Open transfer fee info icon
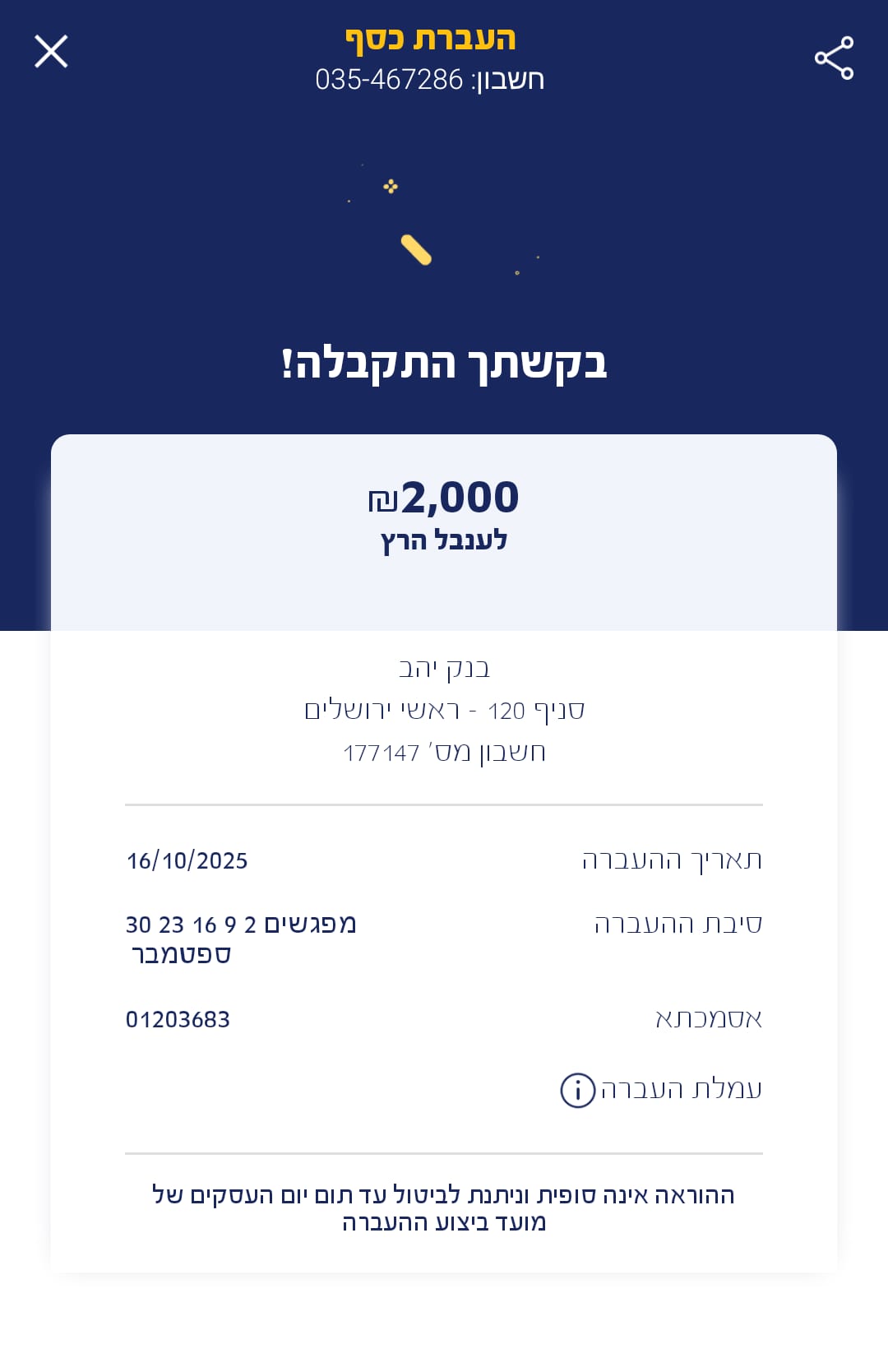Screen dimensions: 888x1372 (577, 1091)
